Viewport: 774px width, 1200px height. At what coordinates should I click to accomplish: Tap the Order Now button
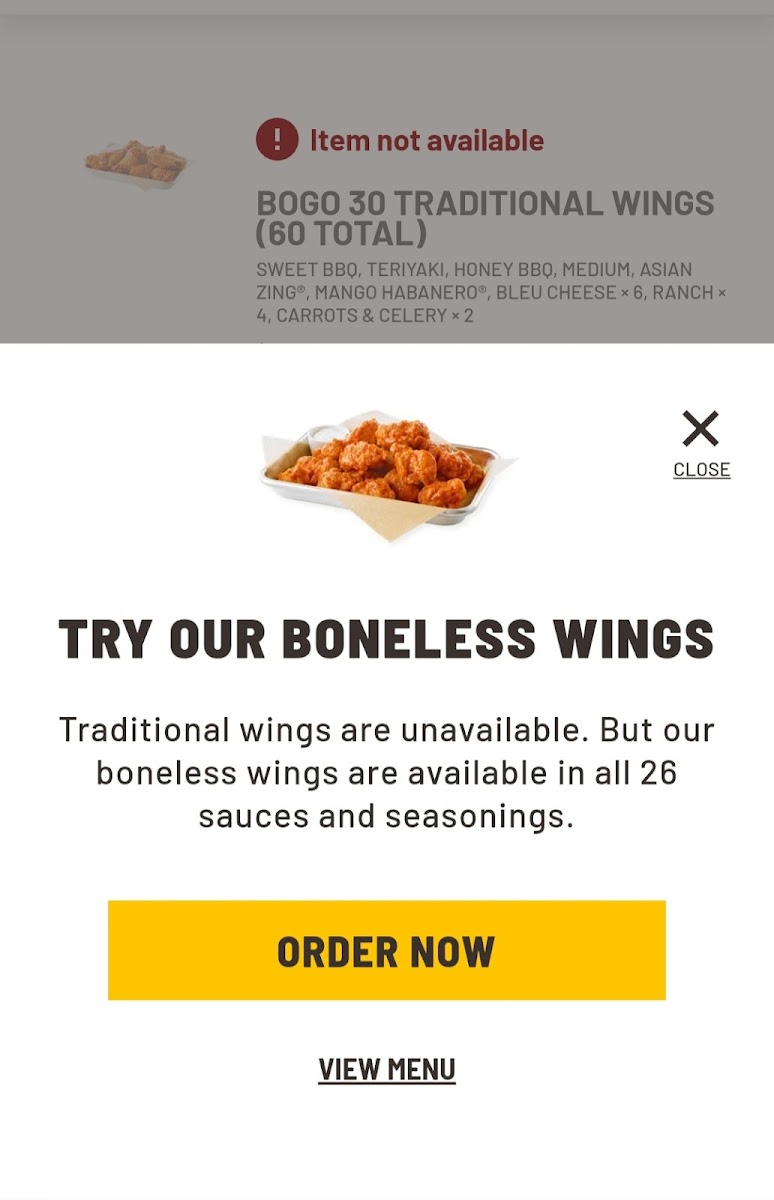click(x=386, y=950)
